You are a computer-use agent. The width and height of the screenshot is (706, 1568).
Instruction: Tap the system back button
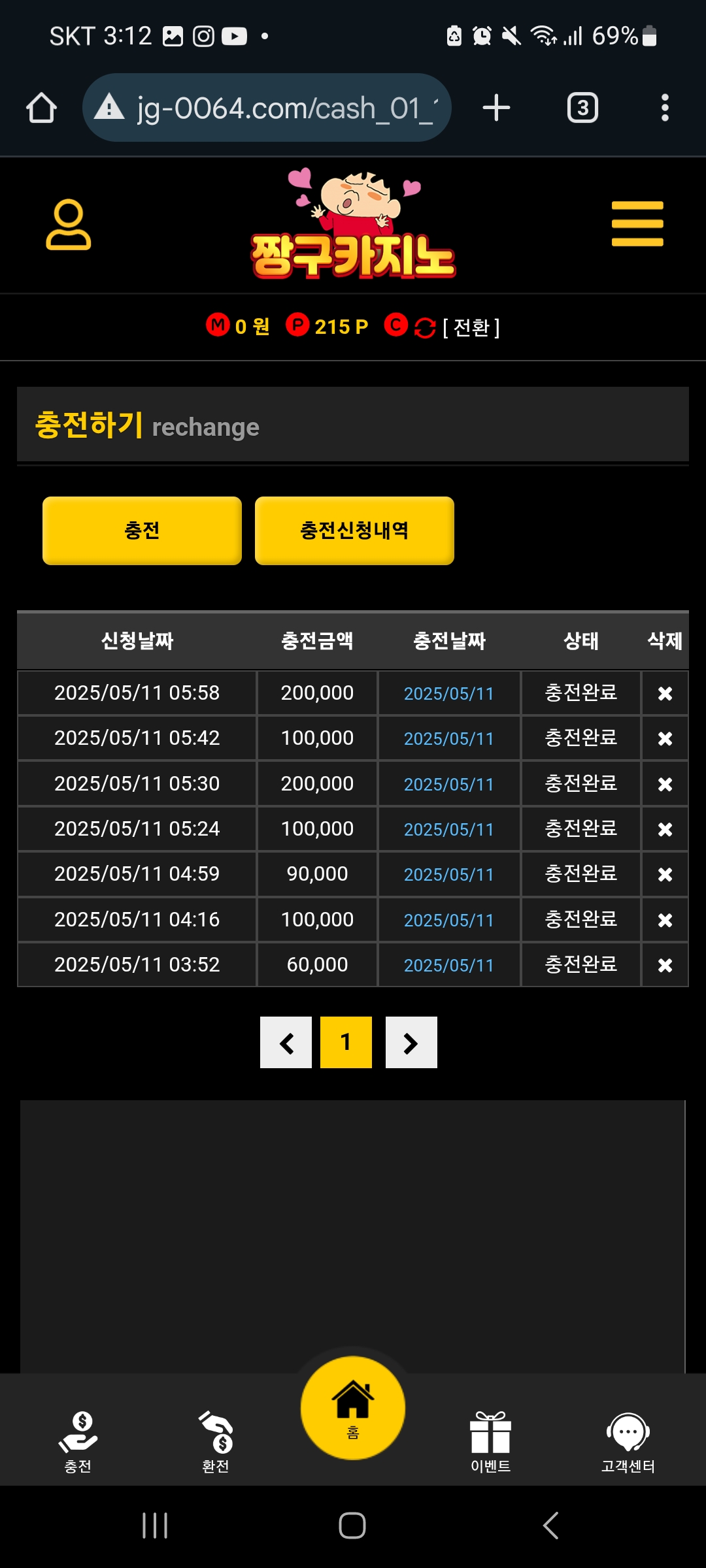click(x=550, y=1526)
